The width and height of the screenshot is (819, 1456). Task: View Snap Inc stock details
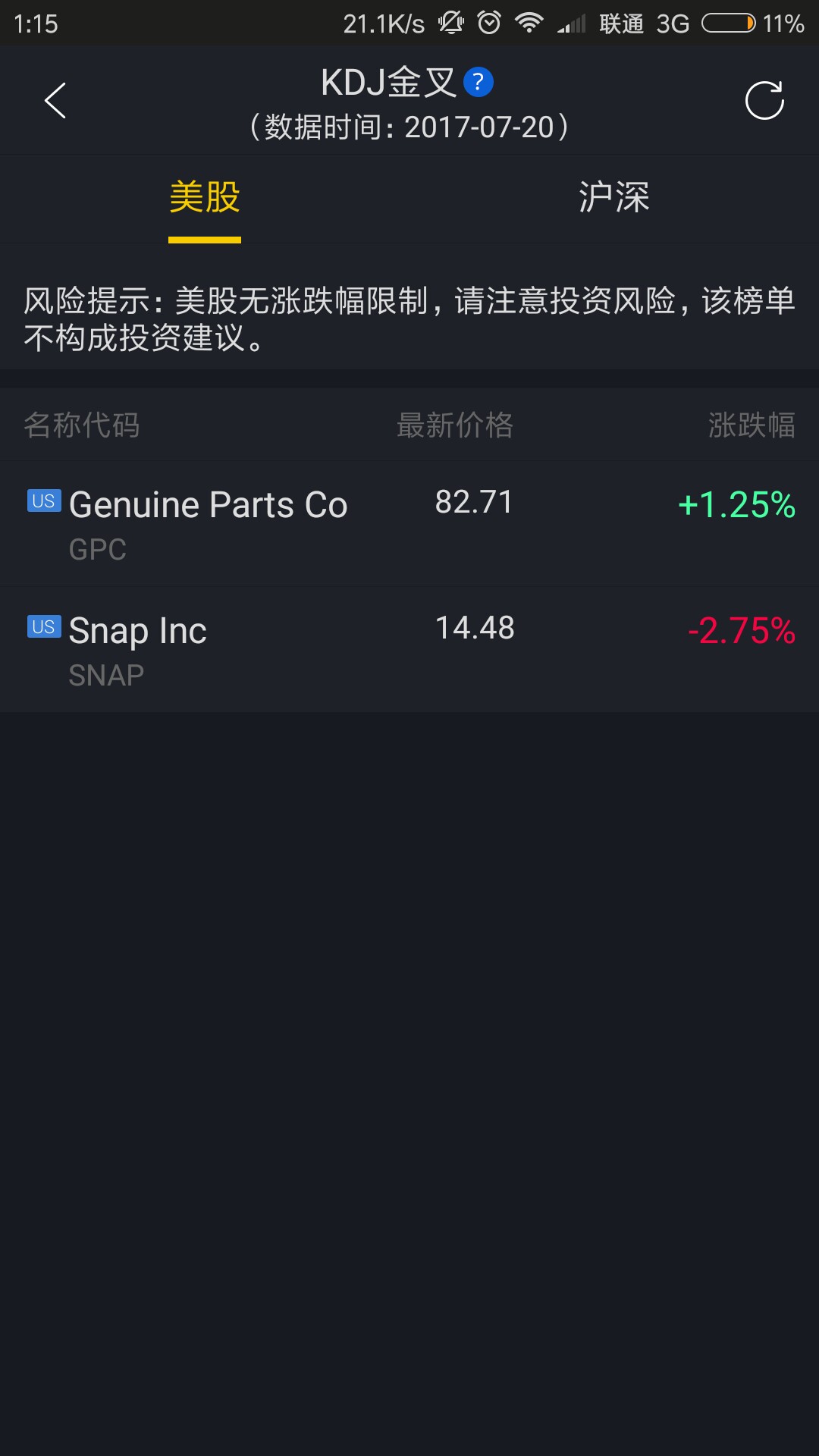409,650
